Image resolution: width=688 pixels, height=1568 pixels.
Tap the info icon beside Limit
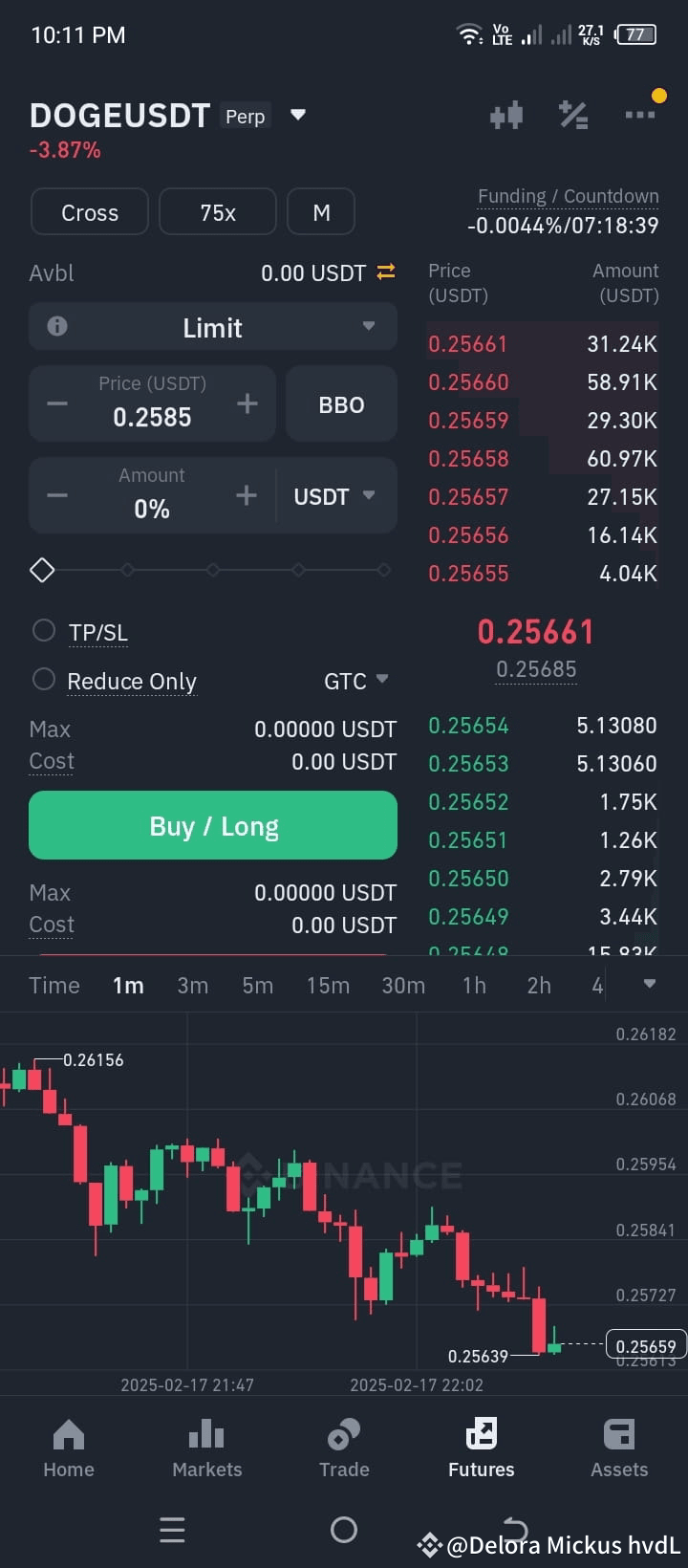(x=57, y=326)
